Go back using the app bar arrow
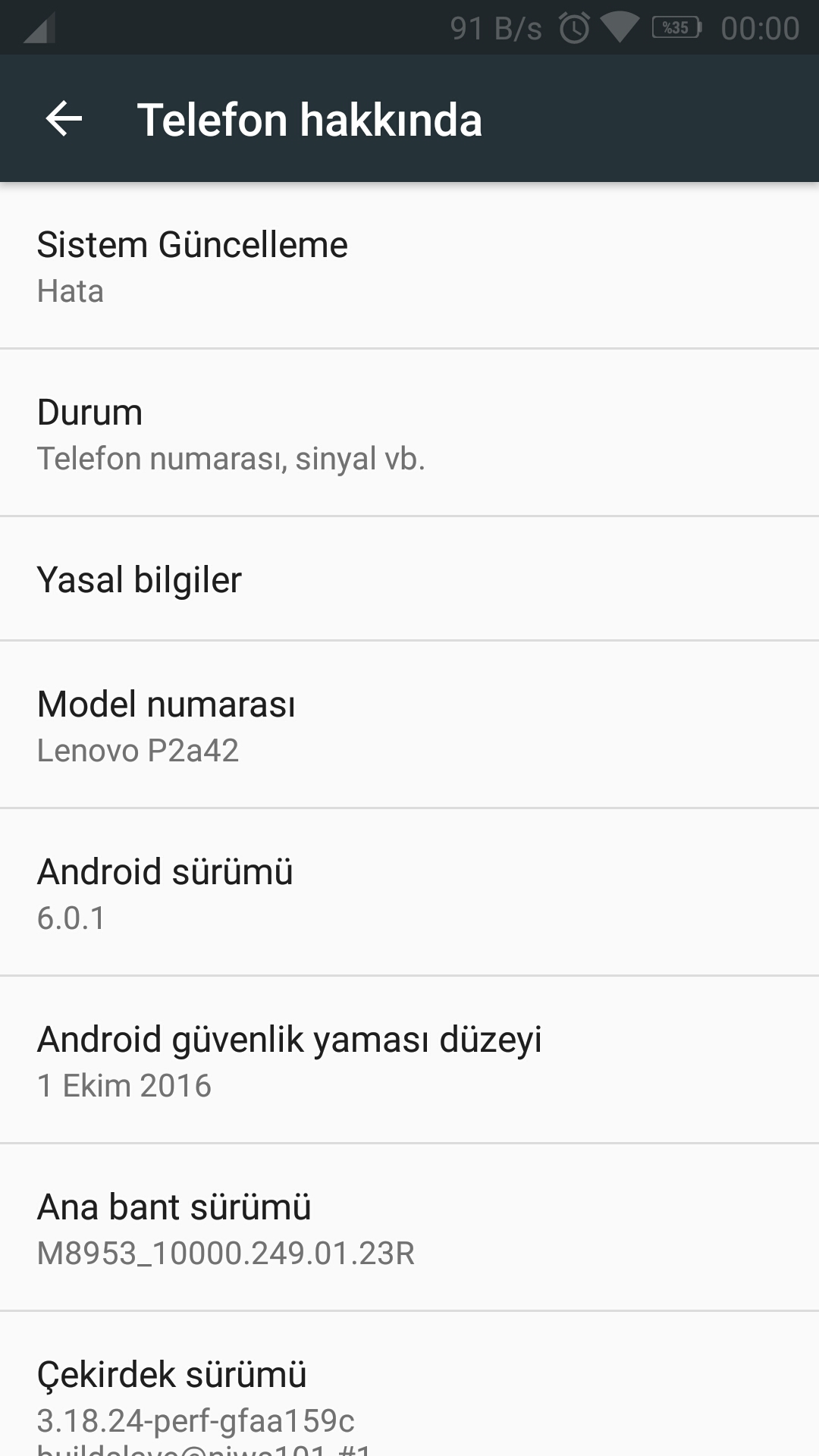 pyautogui.click(x=64, y=119)
